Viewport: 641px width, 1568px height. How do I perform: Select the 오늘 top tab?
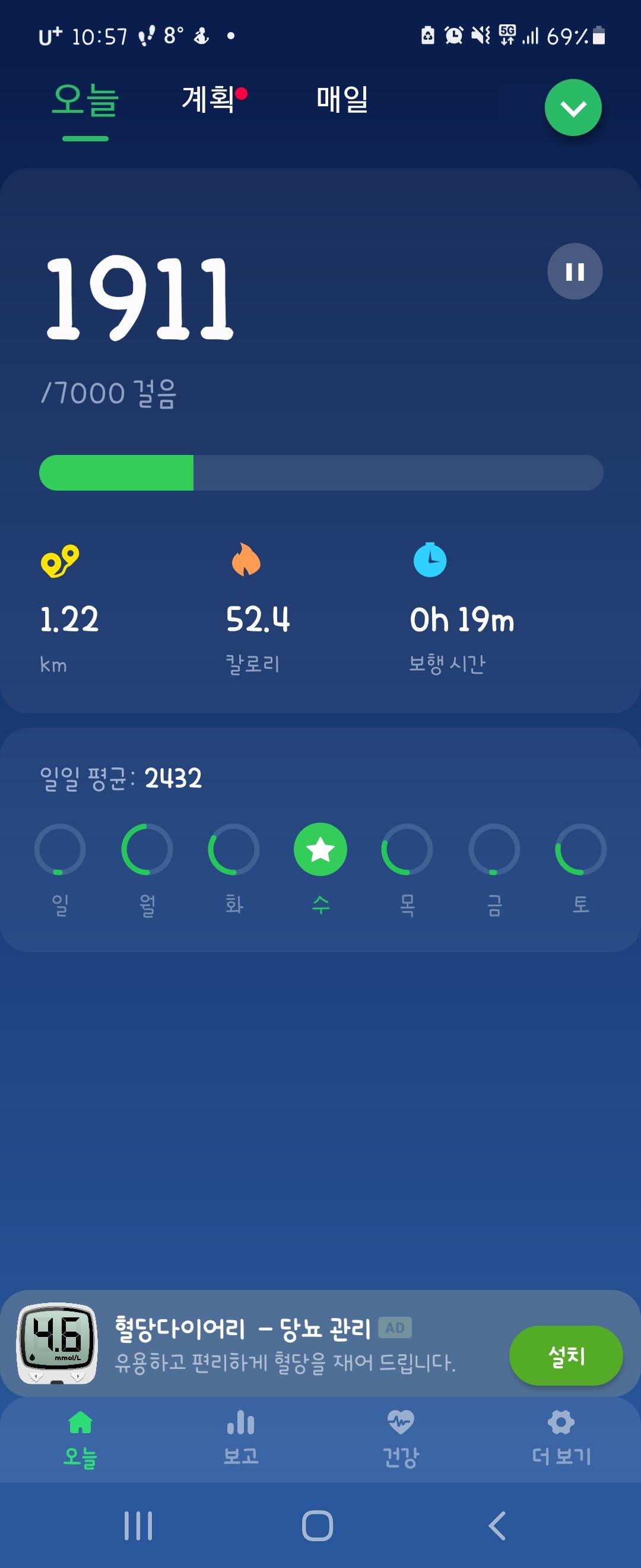pos(85,100)
